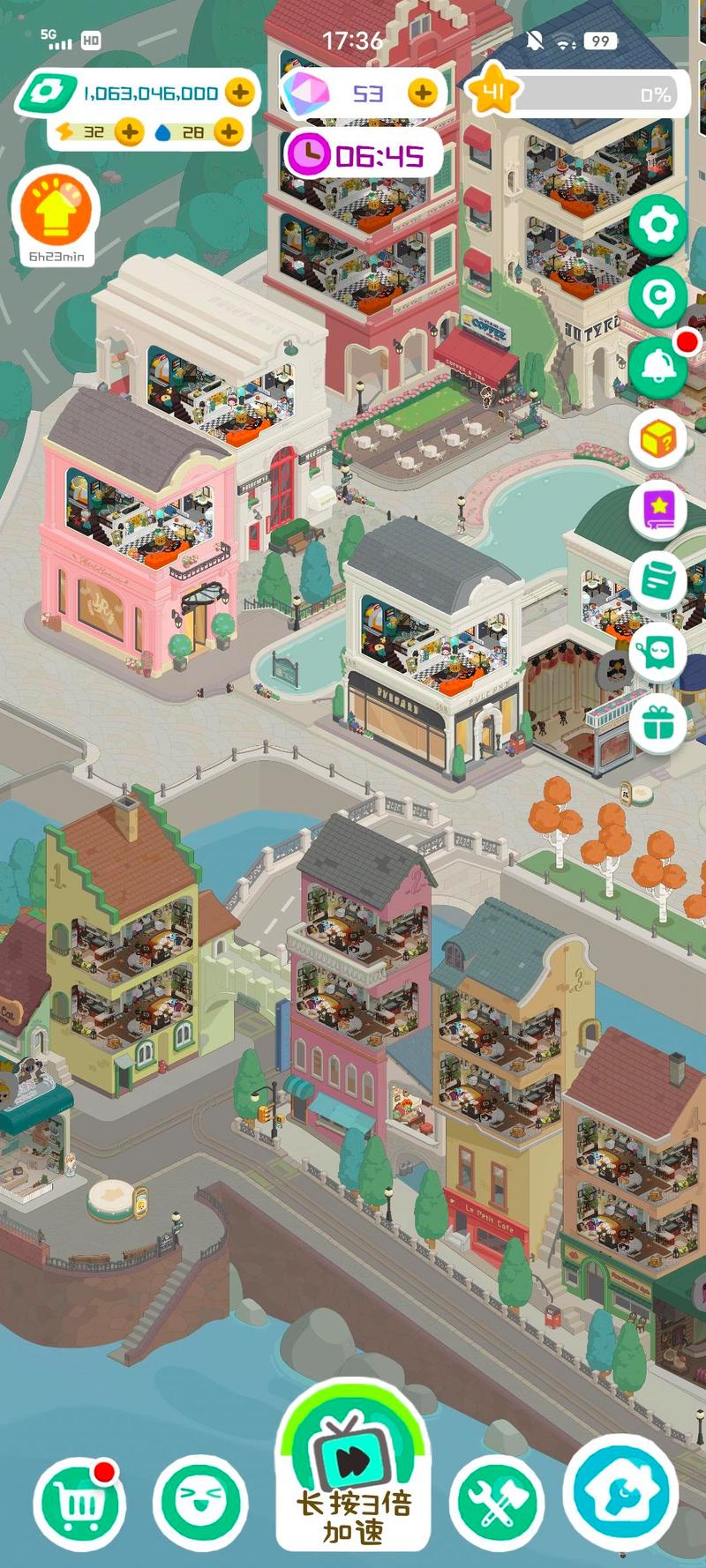The height and width of the screenshot is (1568, 706).
Task: Open the mystery box icon
Action: pos(657,438)
